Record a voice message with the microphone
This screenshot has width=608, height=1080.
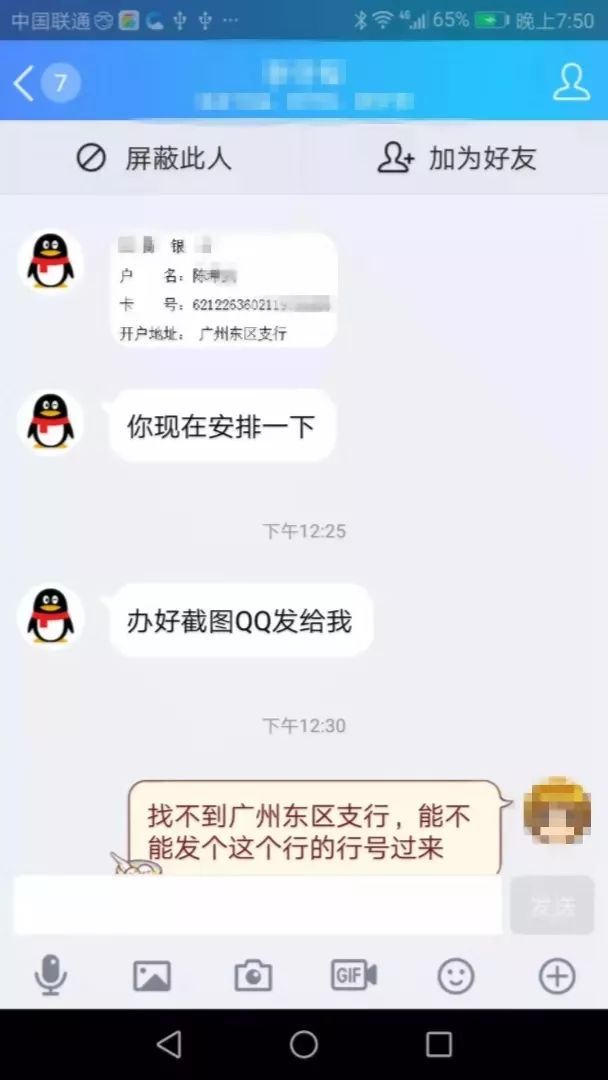50,975
